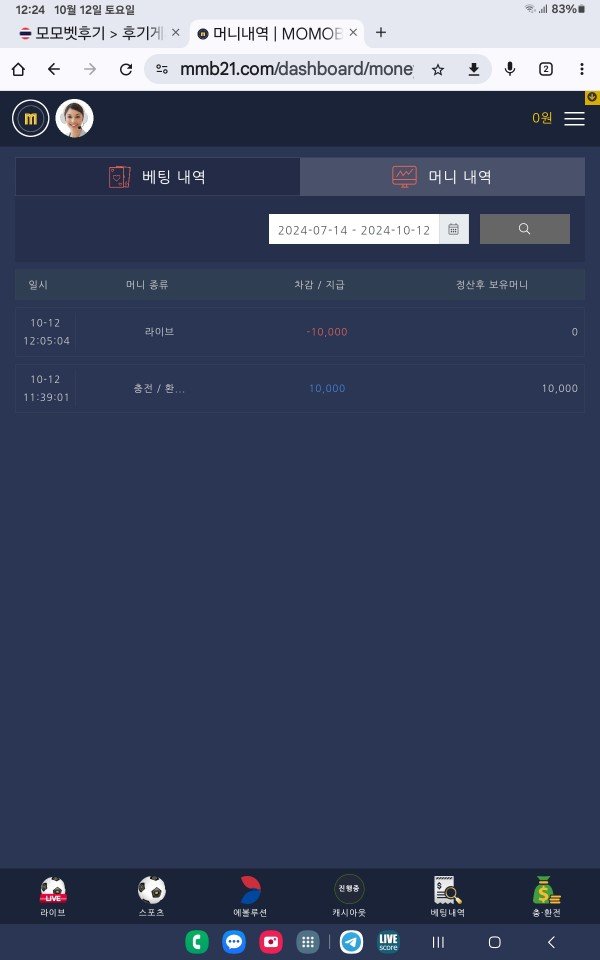Close the 머니내역 MOMOBET browser tab

coord(353,32)
